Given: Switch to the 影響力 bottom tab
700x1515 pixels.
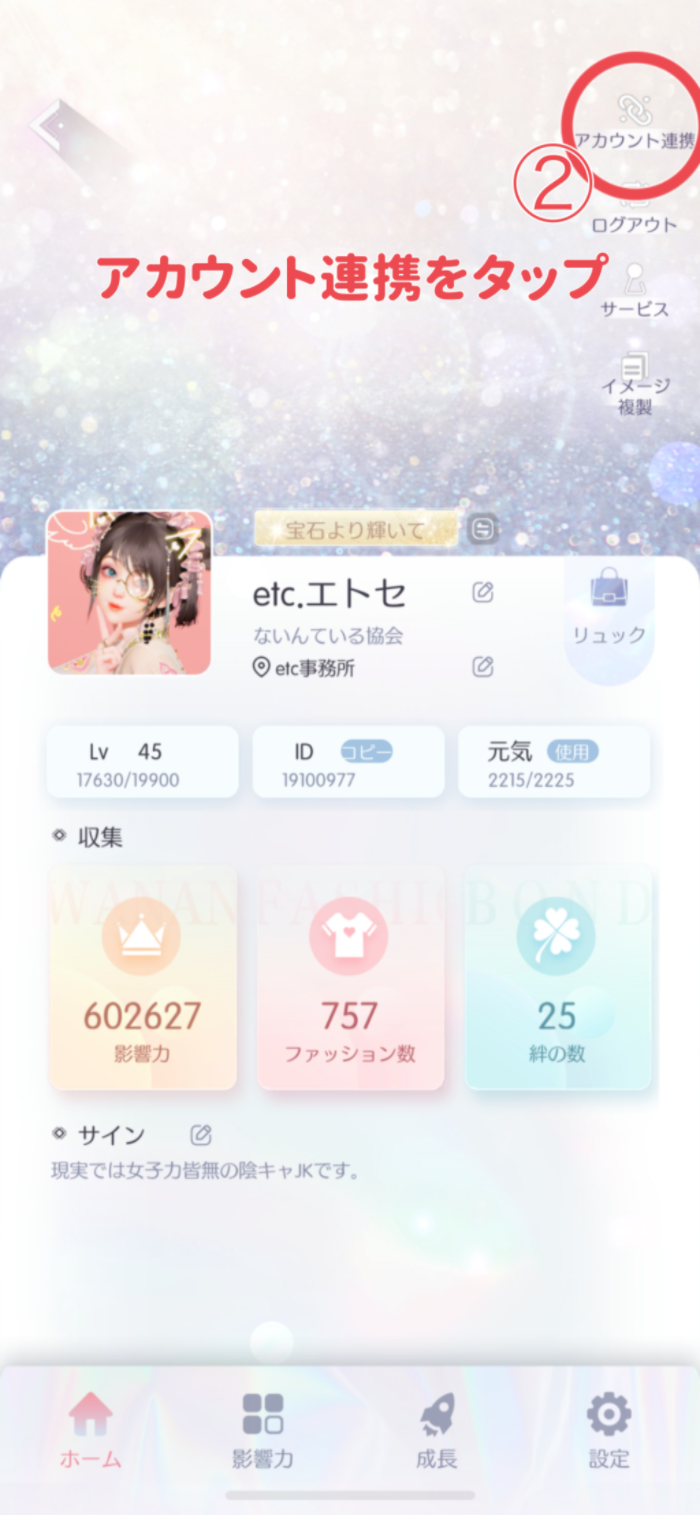Looking at the screenshot, I should pyautogui.click(x=263, y=1431).
